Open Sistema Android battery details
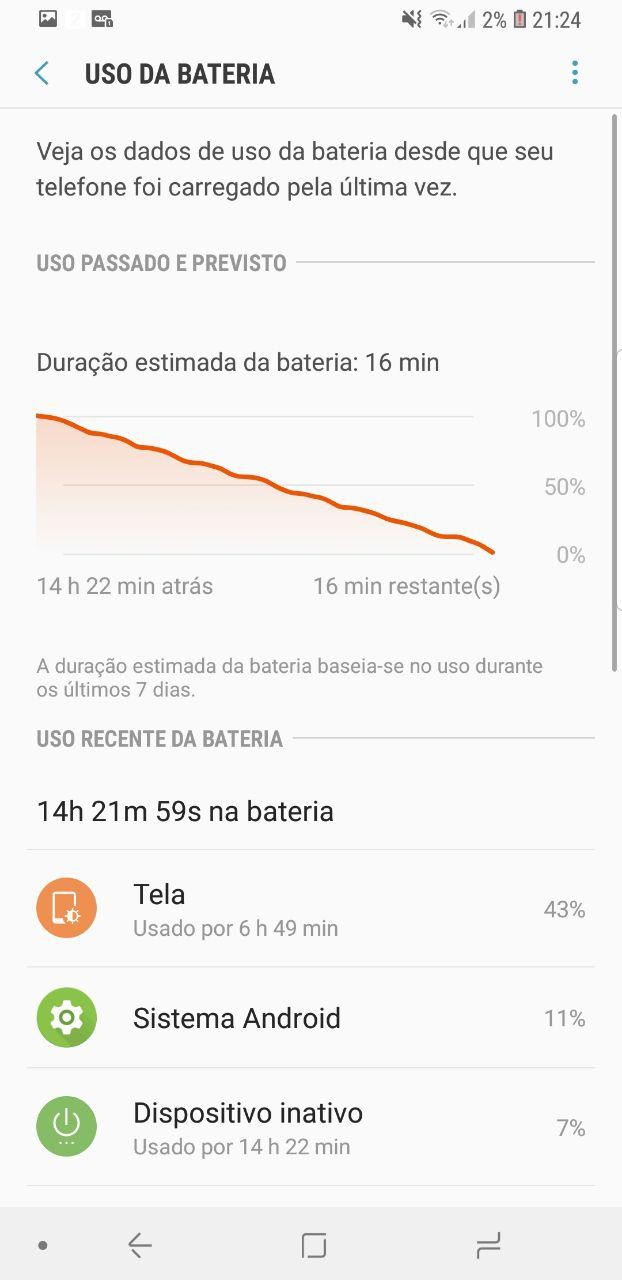This screenshot has width=622, height=1280. [x=311, y=1018]
